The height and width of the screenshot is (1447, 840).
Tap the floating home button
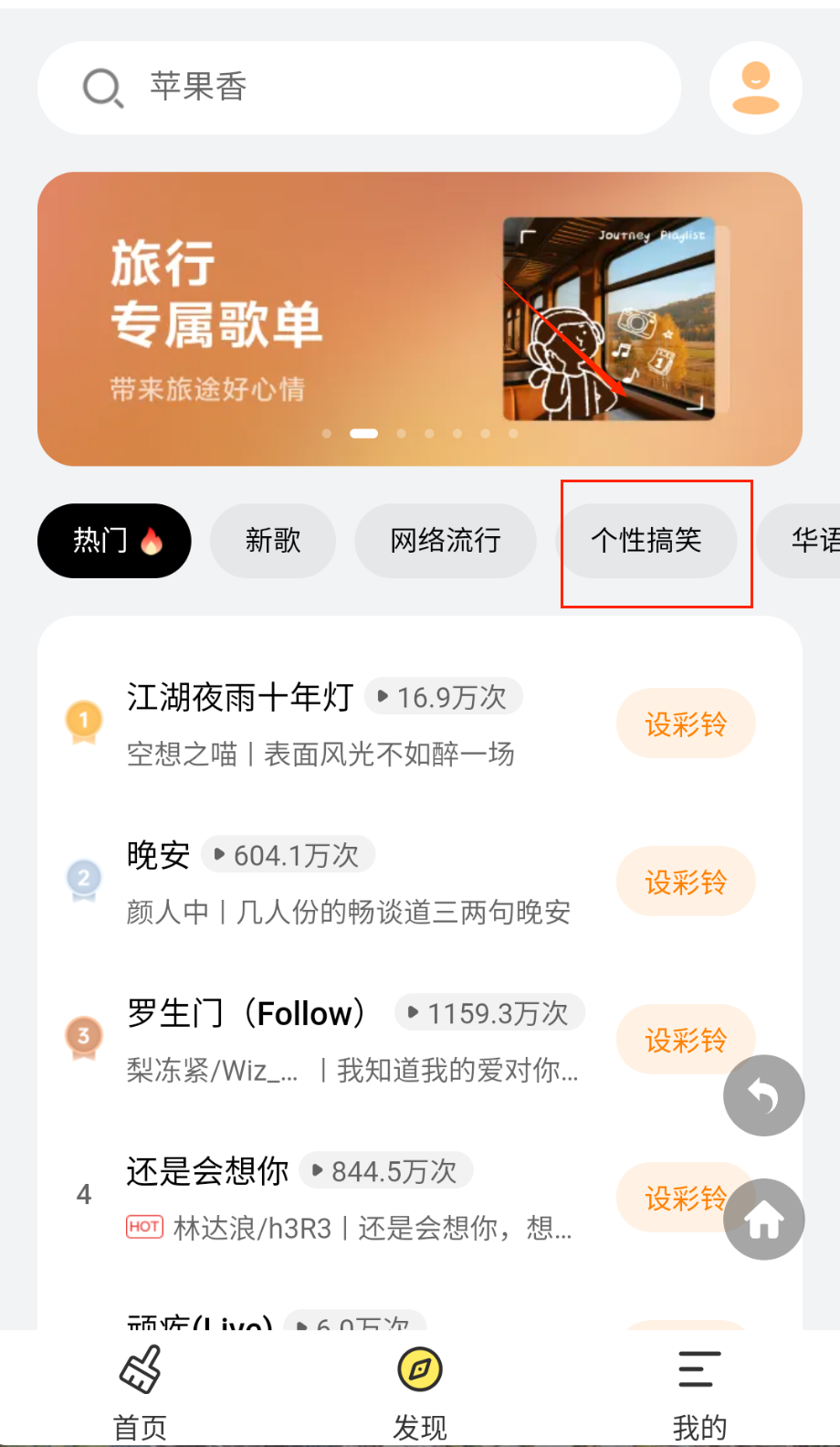tap(764, 1220)
